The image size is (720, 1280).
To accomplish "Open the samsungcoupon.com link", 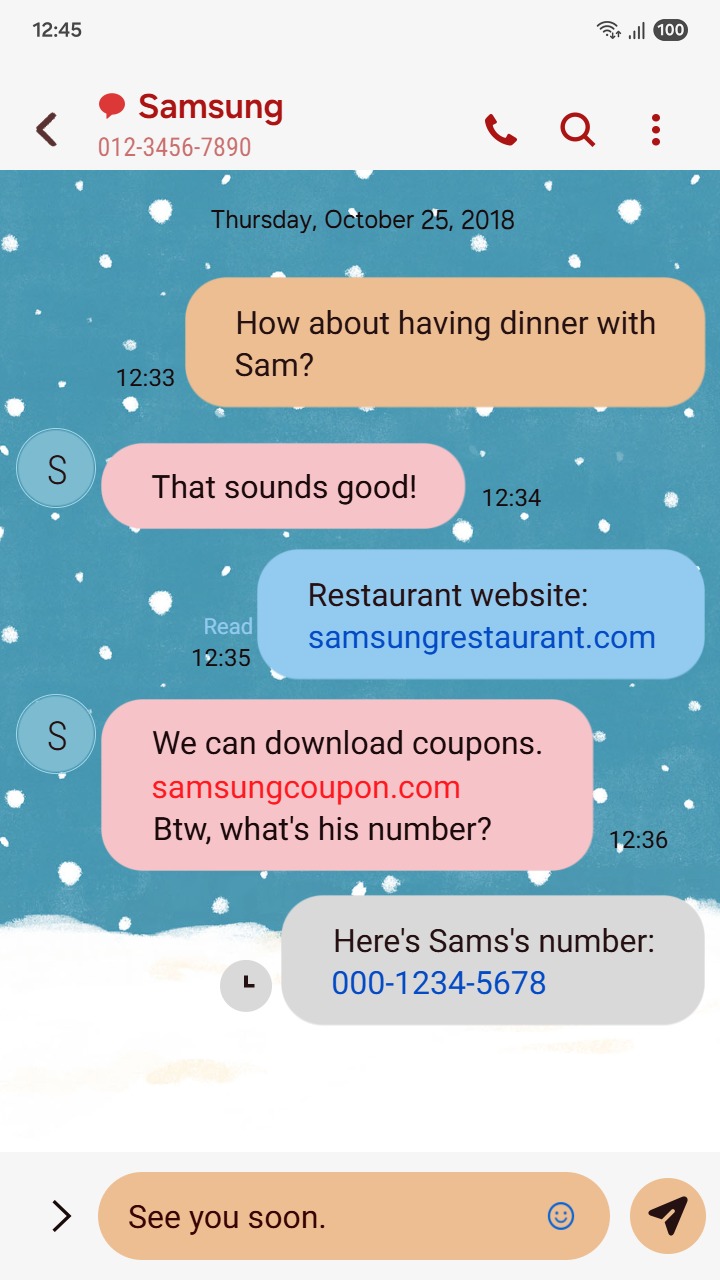I will tap(306, 788).
